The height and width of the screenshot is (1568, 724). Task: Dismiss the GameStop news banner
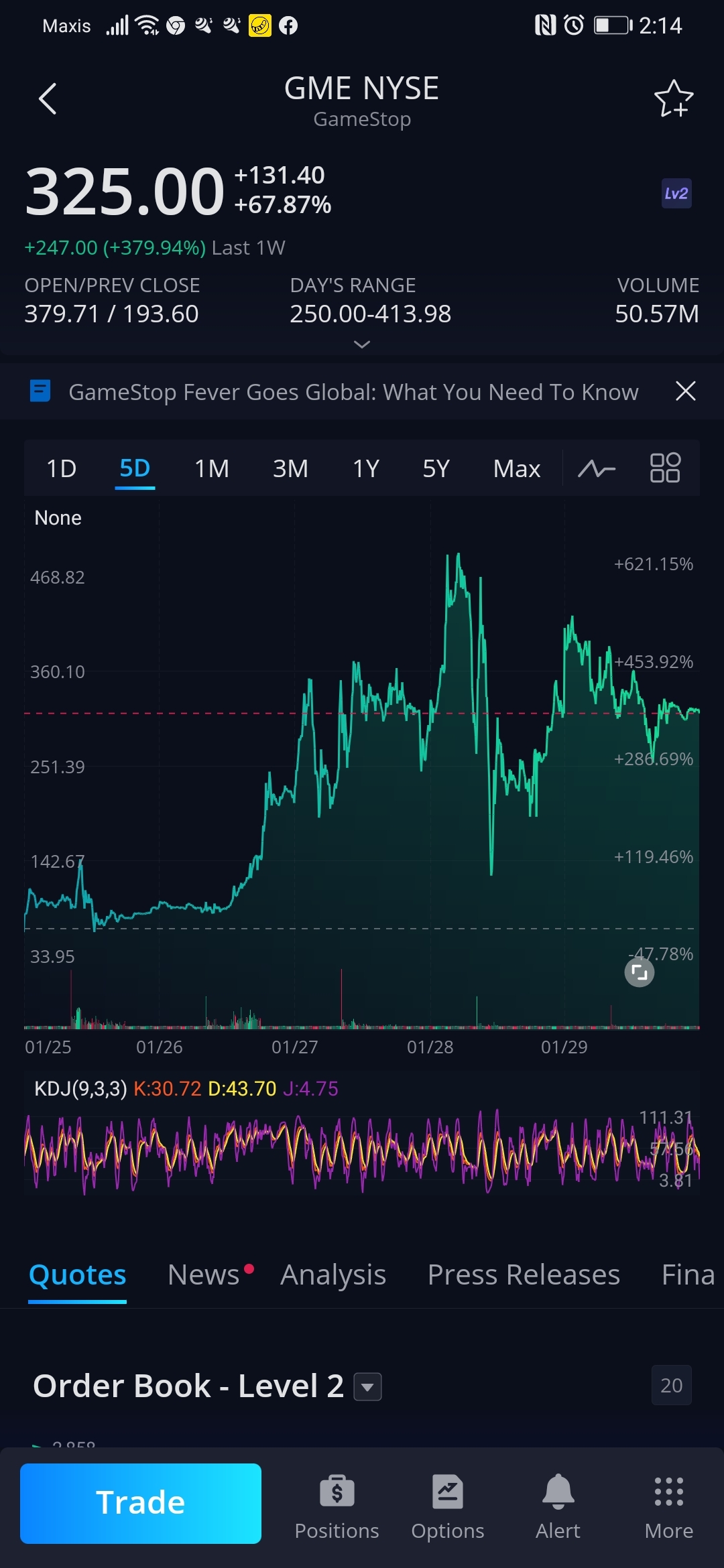[685, 391]
